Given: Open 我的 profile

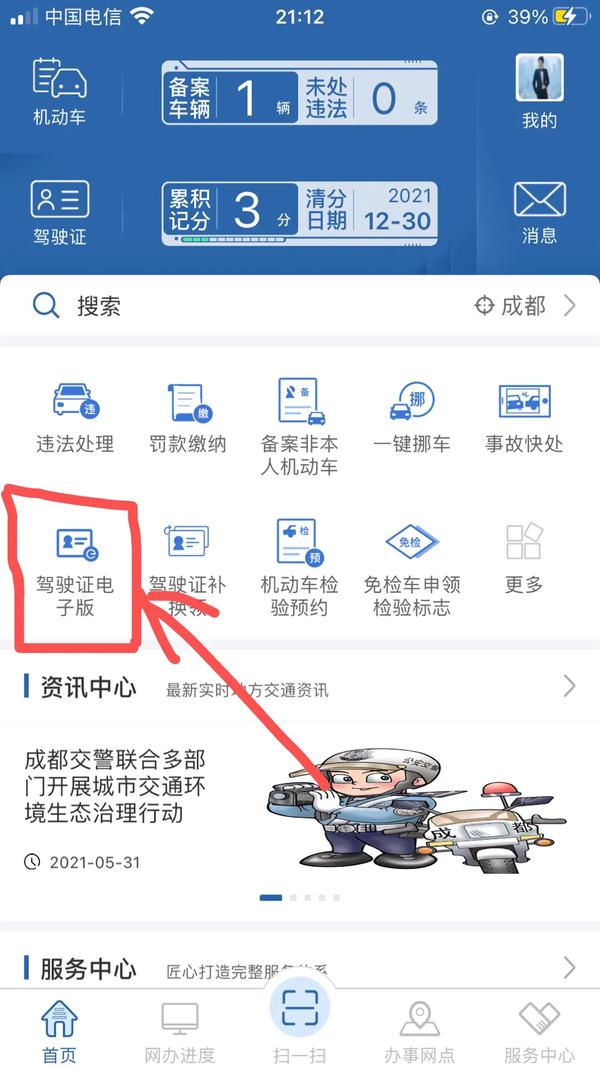Looking at the screenshot, I should coord(539,92).
